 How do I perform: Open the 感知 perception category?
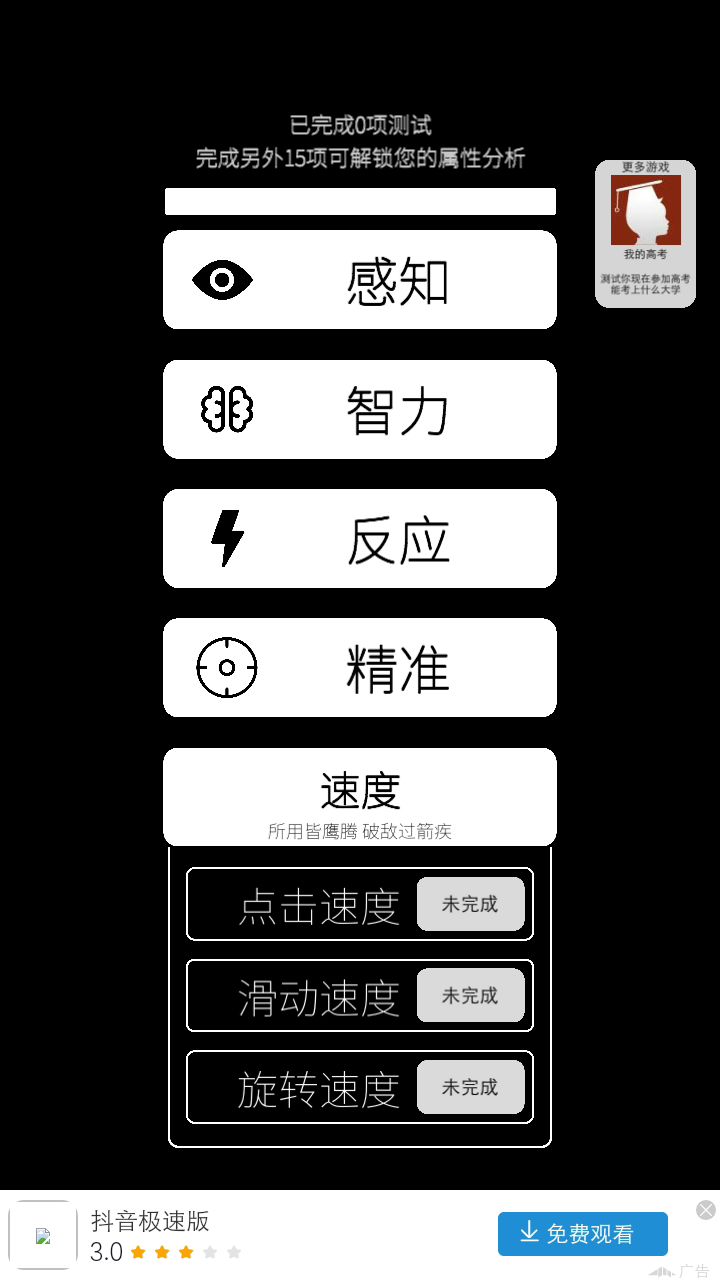coord(360,280)
